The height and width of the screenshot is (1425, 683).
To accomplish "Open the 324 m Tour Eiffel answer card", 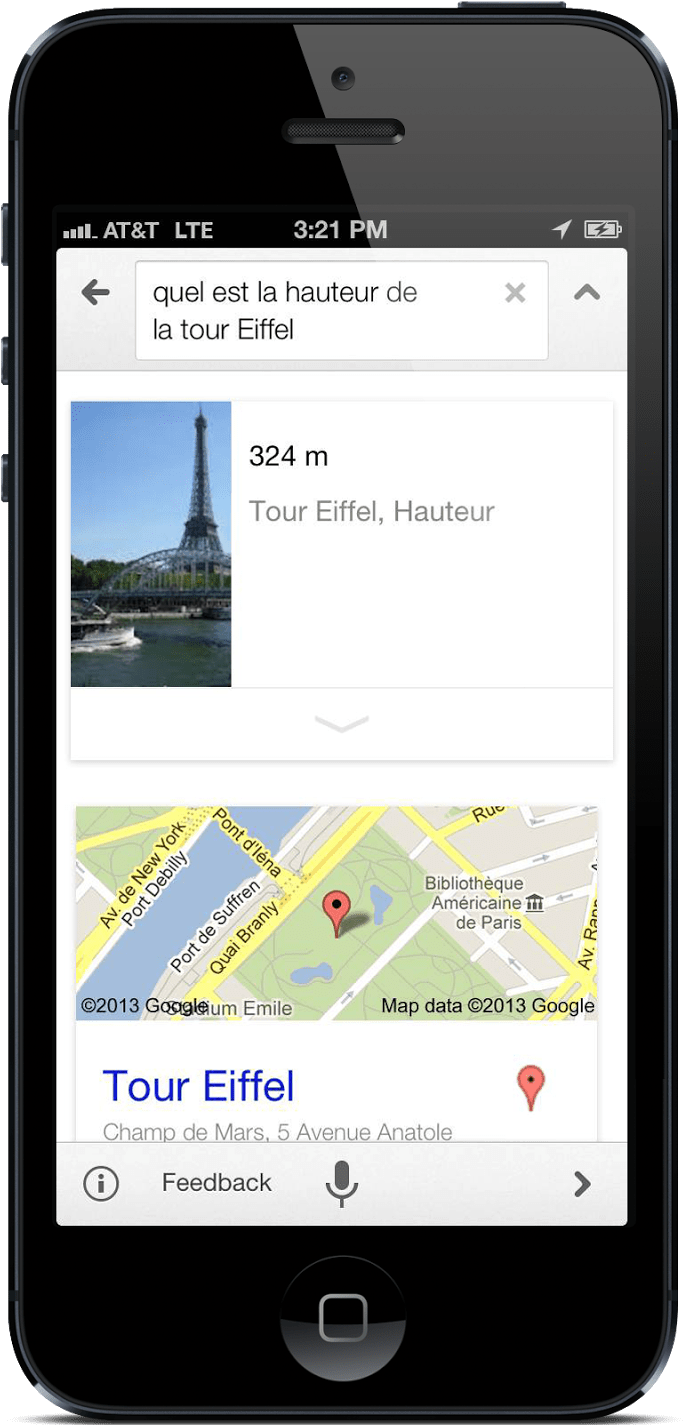I will [341, 544].
